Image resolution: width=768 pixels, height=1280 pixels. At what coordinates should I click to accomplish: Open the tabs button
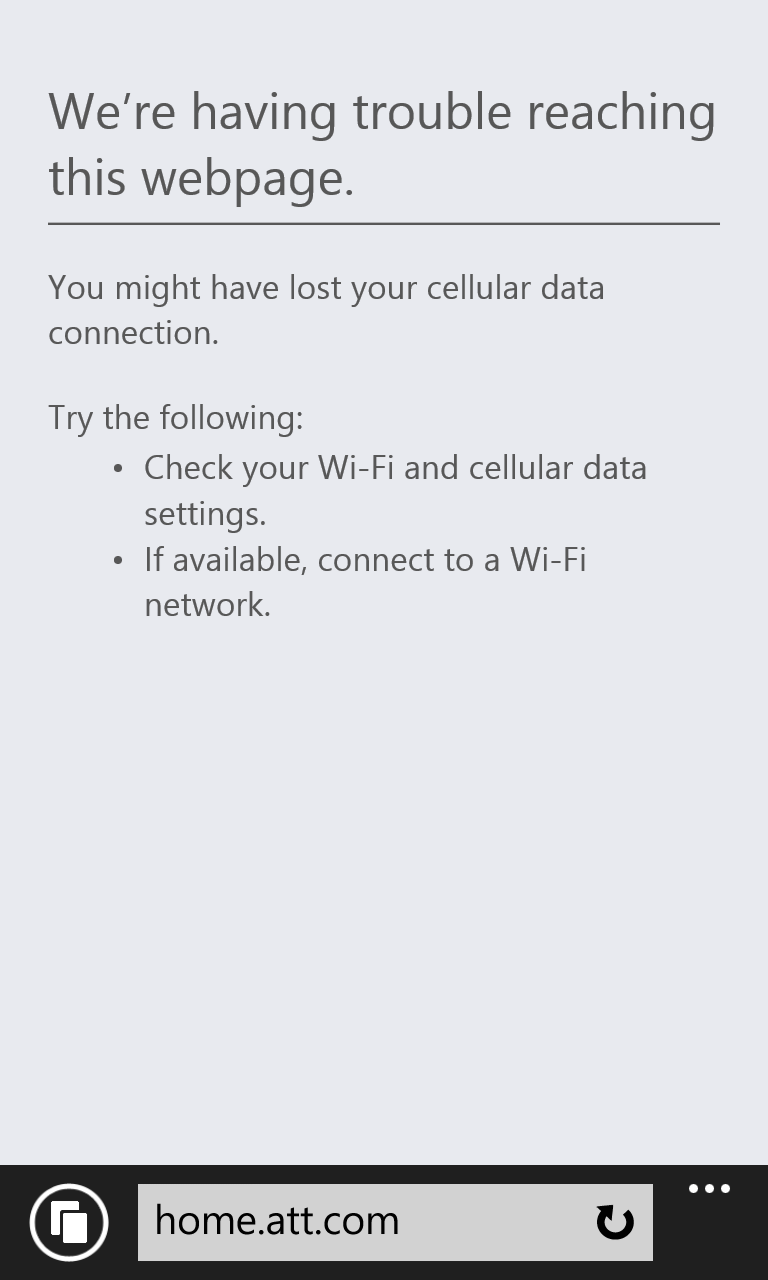(69, 1222)
